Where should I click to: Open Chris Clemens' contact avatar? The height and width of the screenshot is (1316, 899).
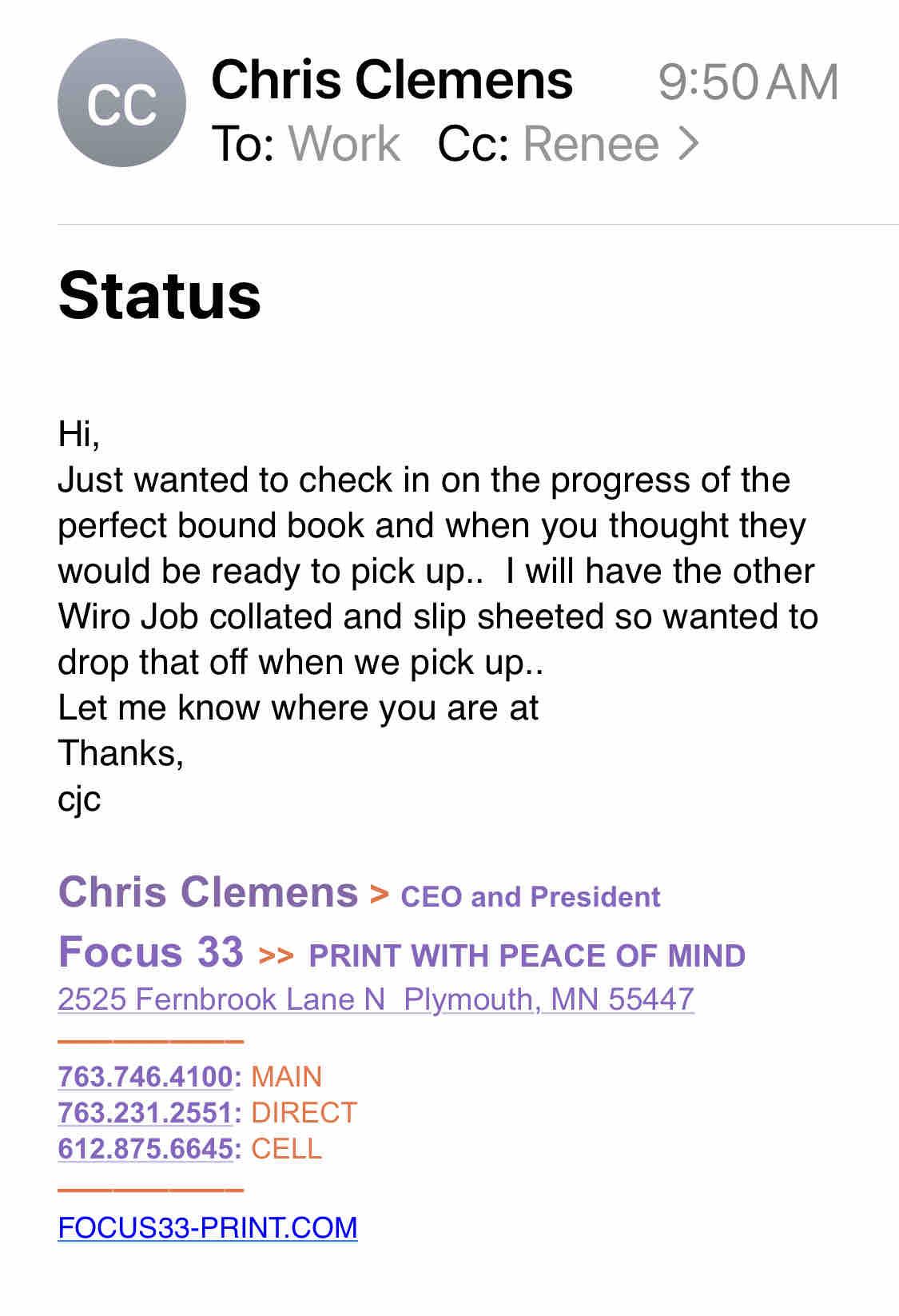121,103
